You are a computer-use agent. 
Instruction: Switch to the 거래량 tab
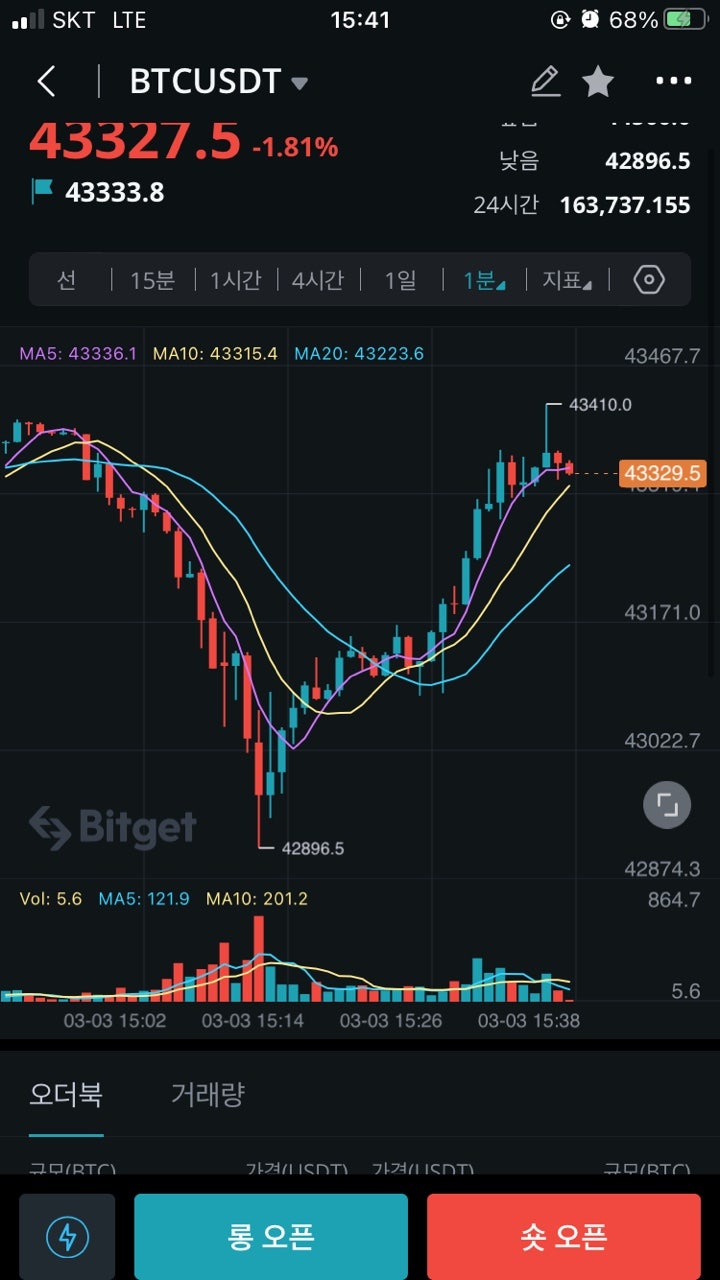coord(207,1095)
